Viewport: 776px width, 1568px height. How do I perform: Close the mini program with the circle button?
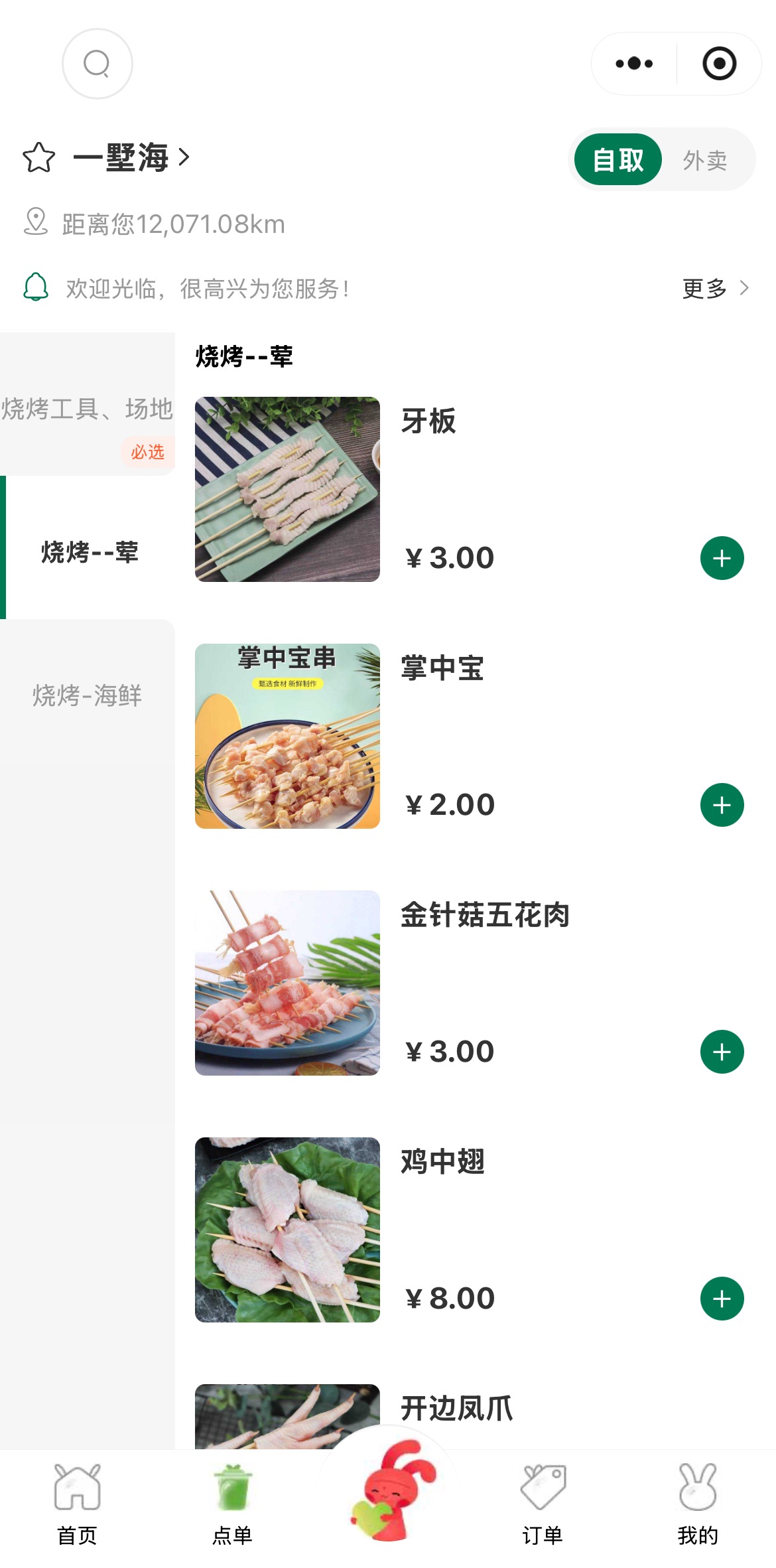point(720,64)
